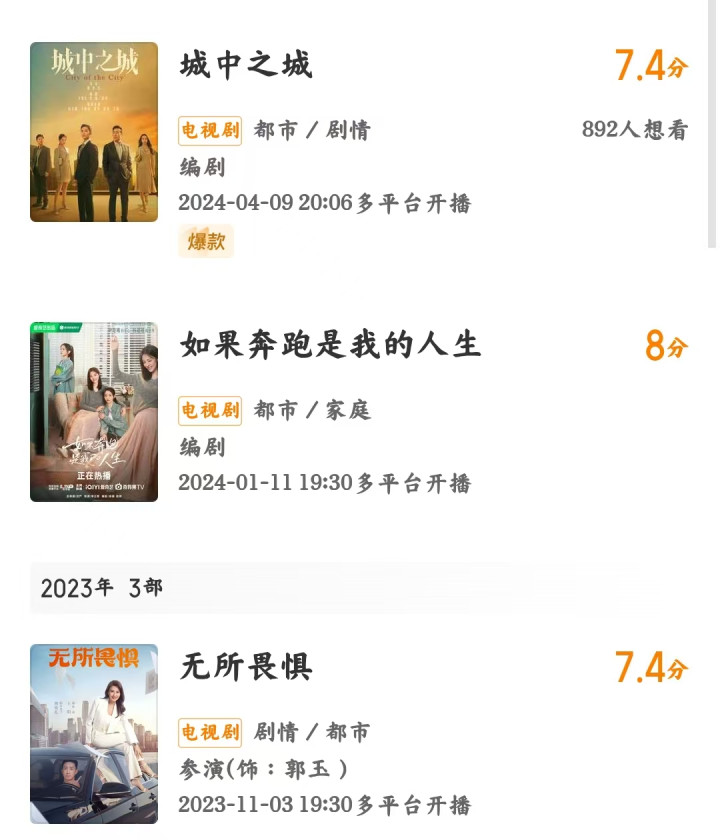Open 如果奔跑是我的人生 drama details
720x840 pixels.
(x=330, y=345)
